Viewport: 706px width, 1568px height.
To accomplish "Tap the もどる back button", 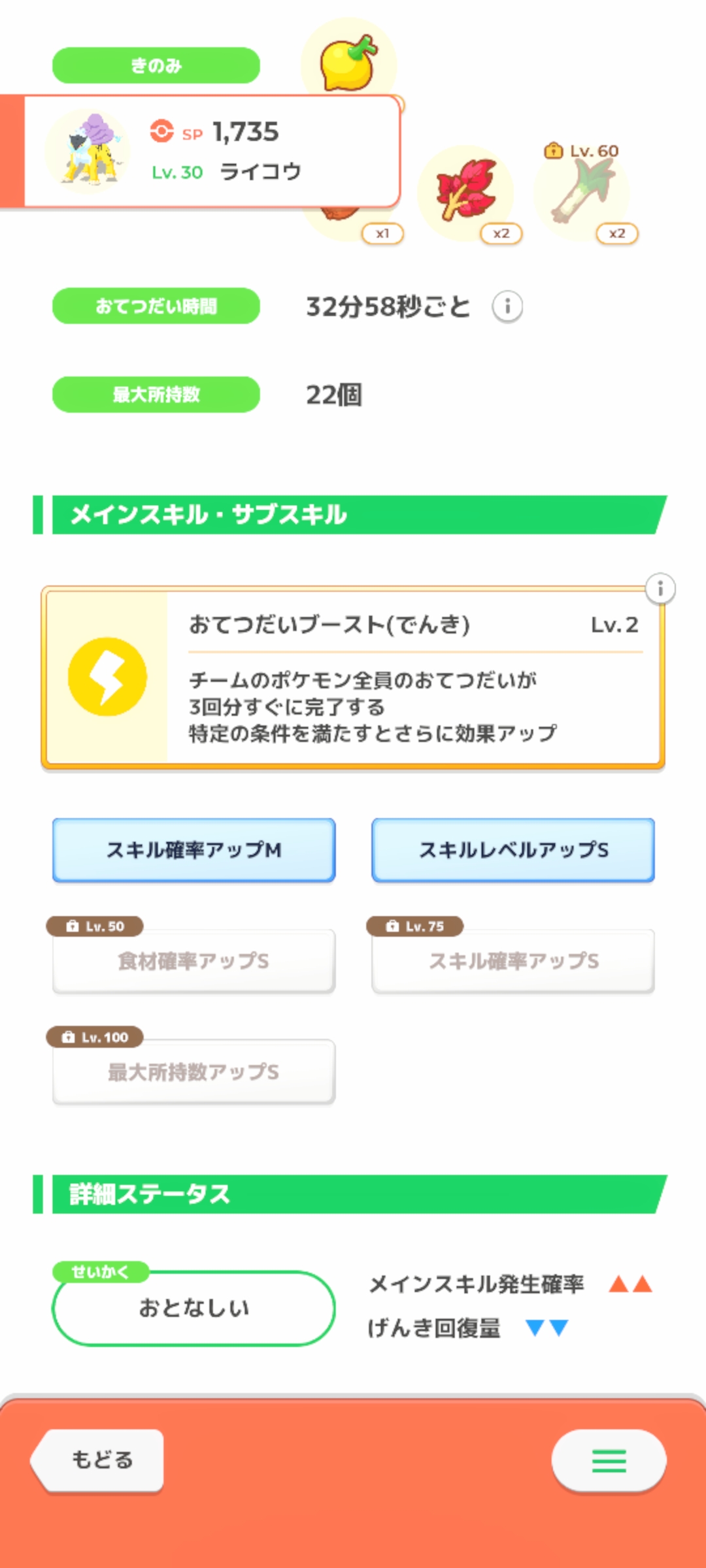I will tap(101, 1460).
